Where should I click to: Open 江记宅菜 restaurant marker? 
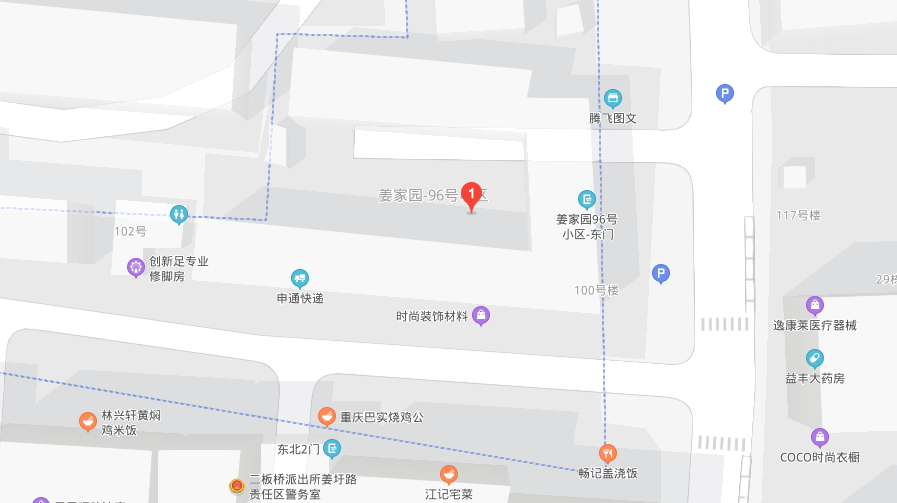[449, 474]
